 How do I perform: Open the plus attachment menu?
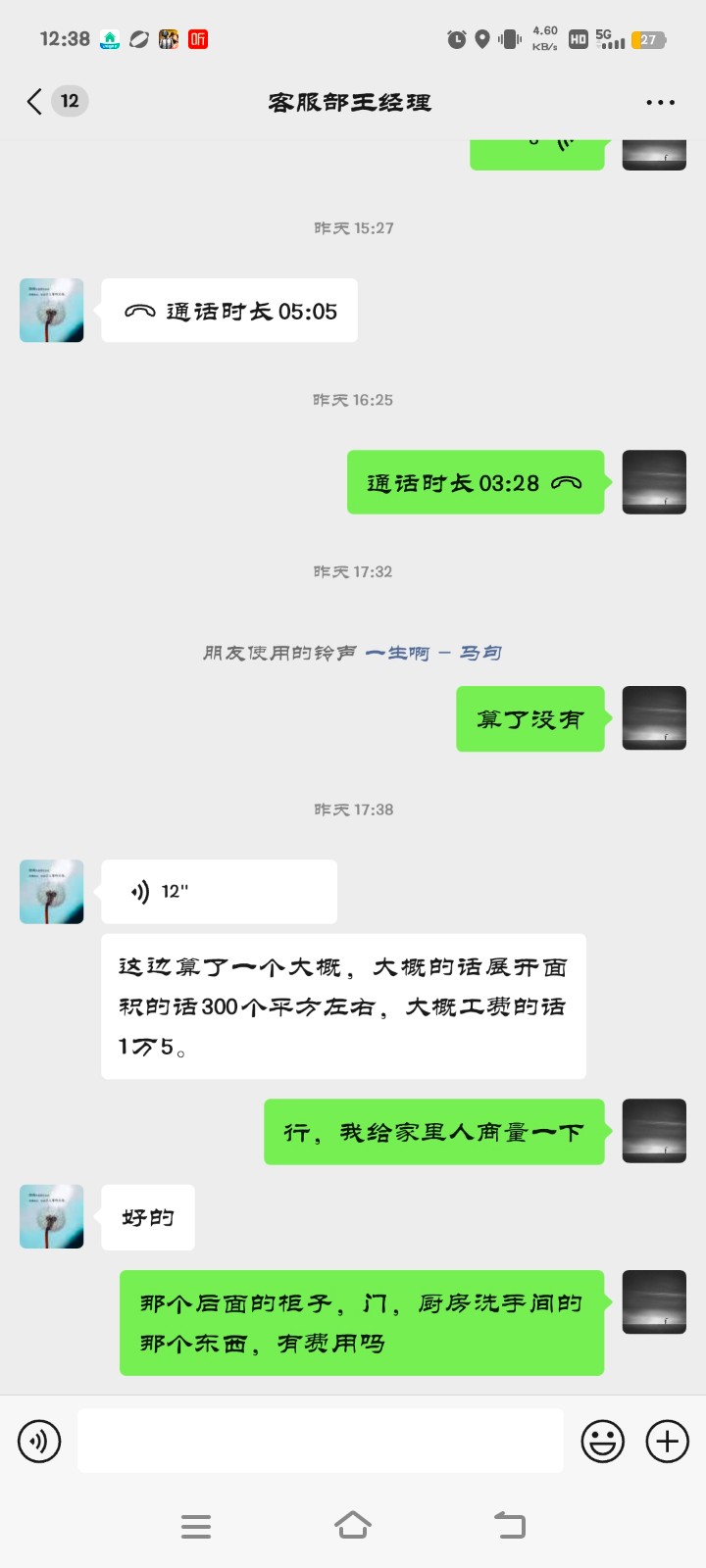pyautogui.click(x=667, y=1441)
